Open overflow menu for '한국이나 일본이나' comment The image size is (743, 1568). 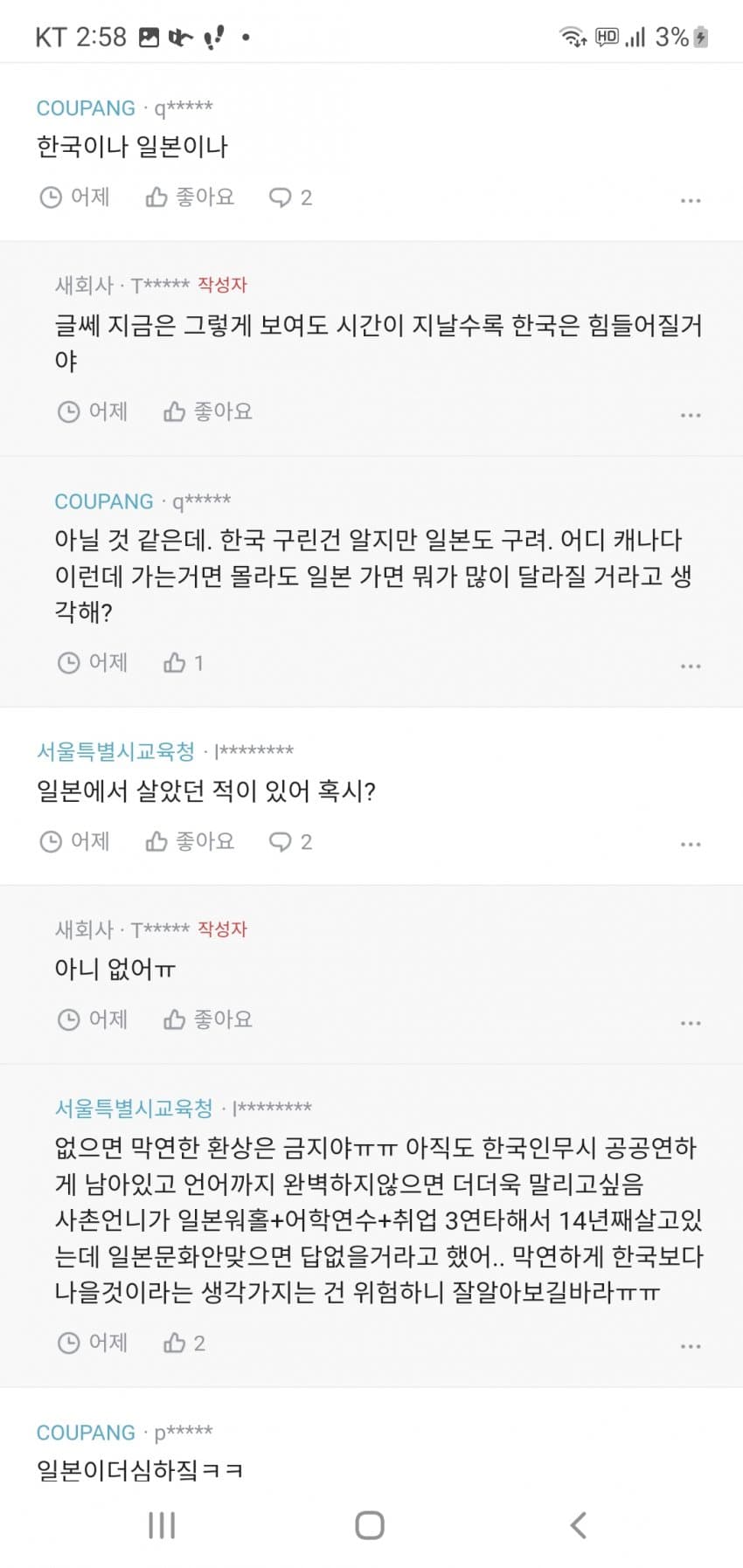pyautogui.click(x=691, y=200)
